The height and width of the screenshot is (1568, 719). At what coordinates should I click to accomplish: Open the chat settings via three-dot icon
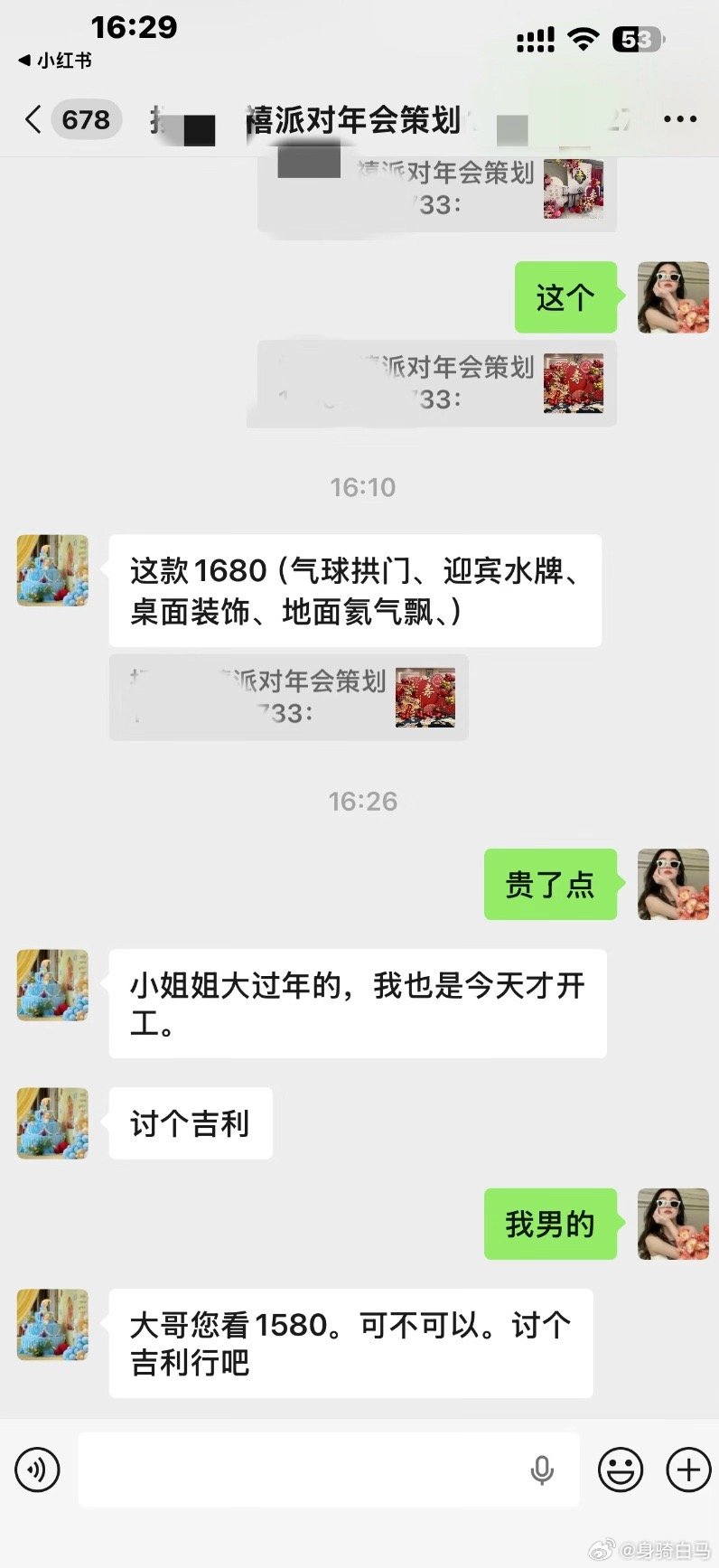pyautogui.click(x=682, y=118)
